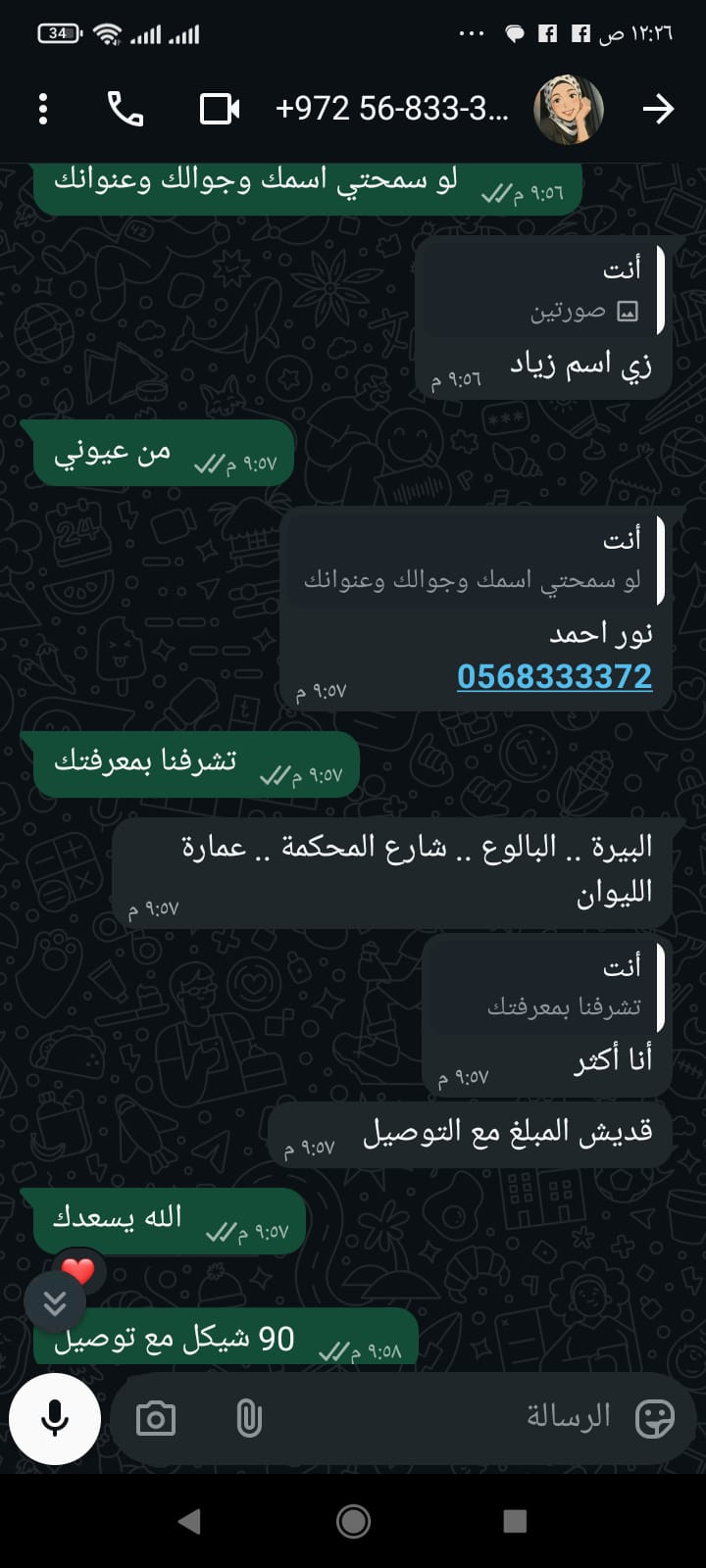
Task: Jump to latest messages with the down chevron
Action: coord(55,1302)
